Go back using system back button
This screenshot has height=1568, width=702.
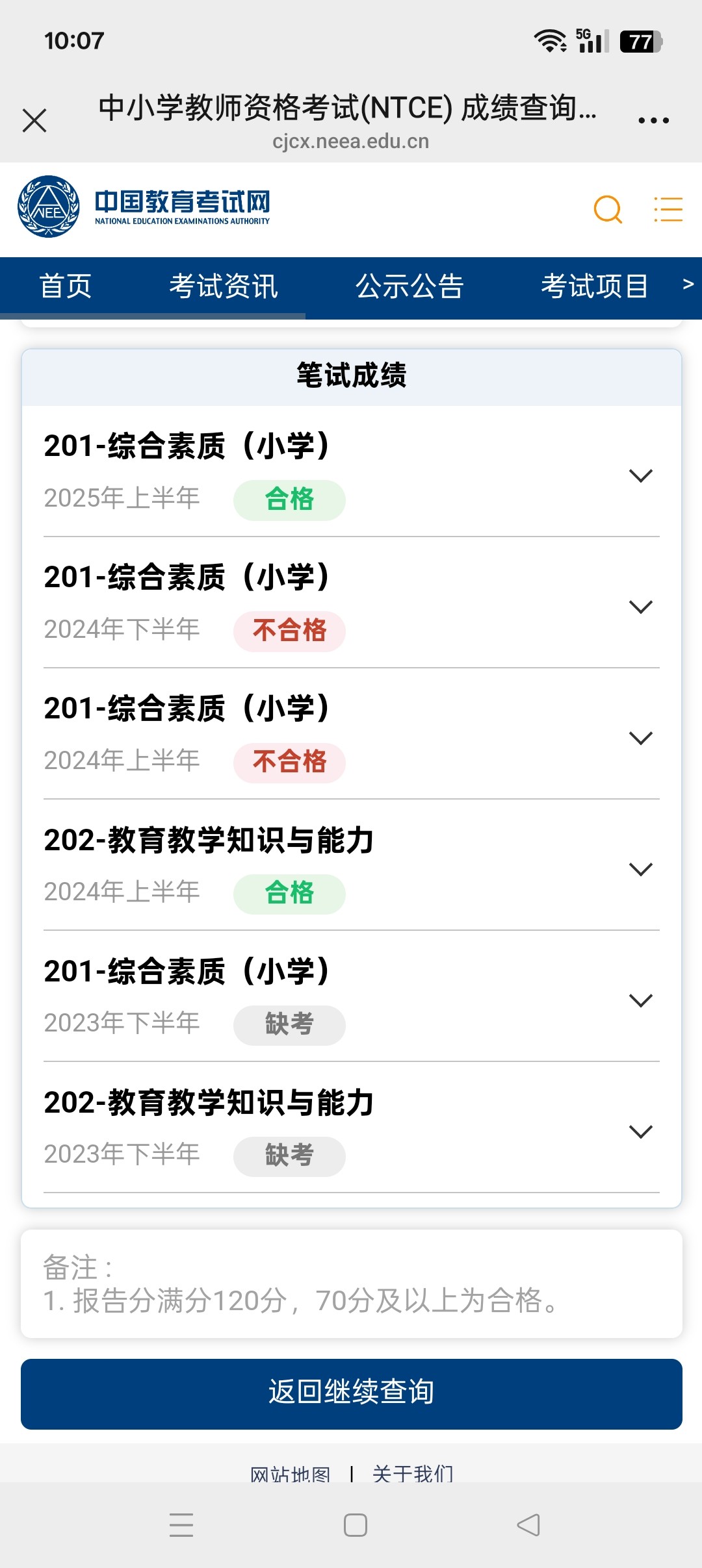pyautogui.click(x=528, y=1524)
